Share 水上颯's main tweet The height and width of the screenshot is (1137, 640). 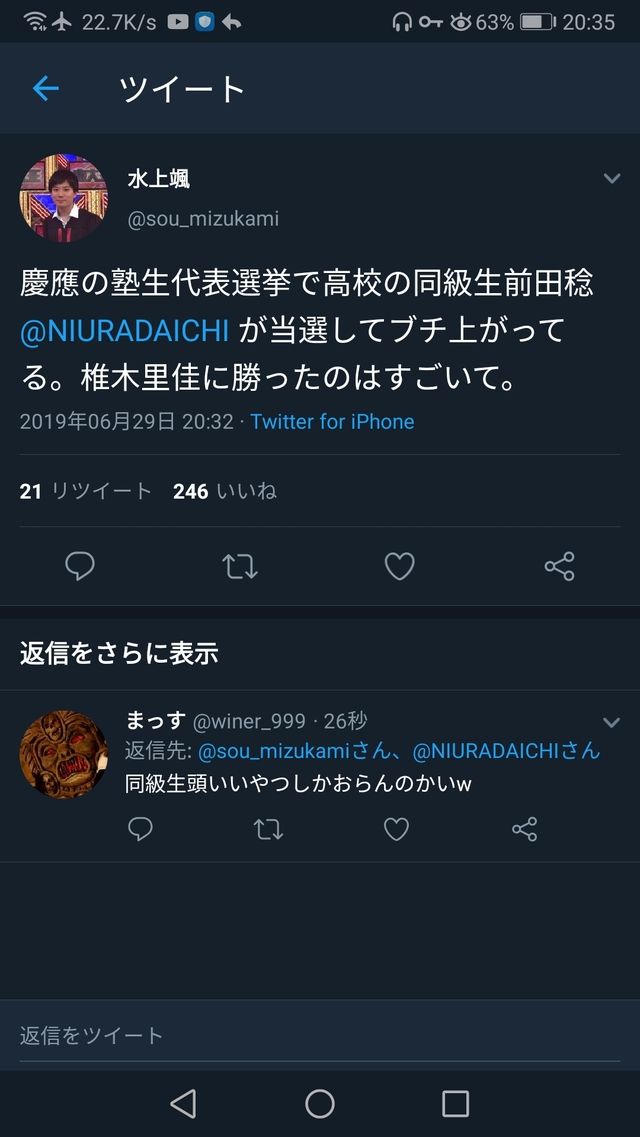point(559,567)
